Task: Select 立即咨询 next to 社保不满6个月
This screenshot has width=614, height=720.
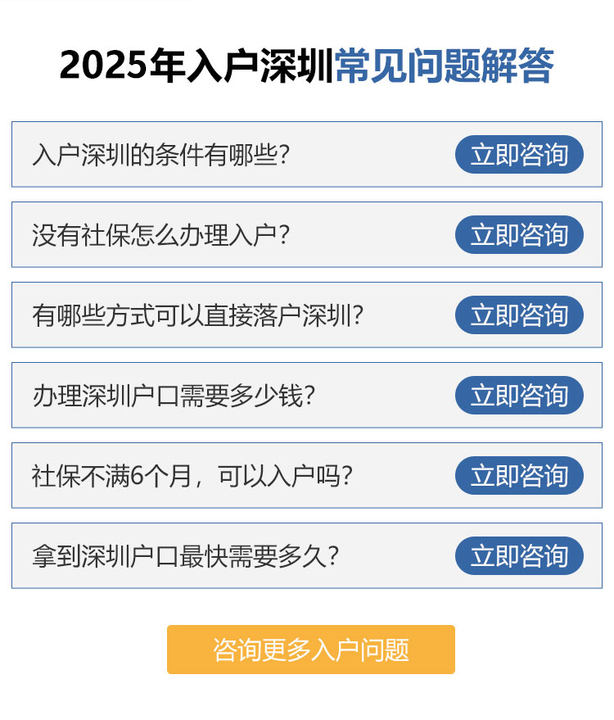Action: 519,475
